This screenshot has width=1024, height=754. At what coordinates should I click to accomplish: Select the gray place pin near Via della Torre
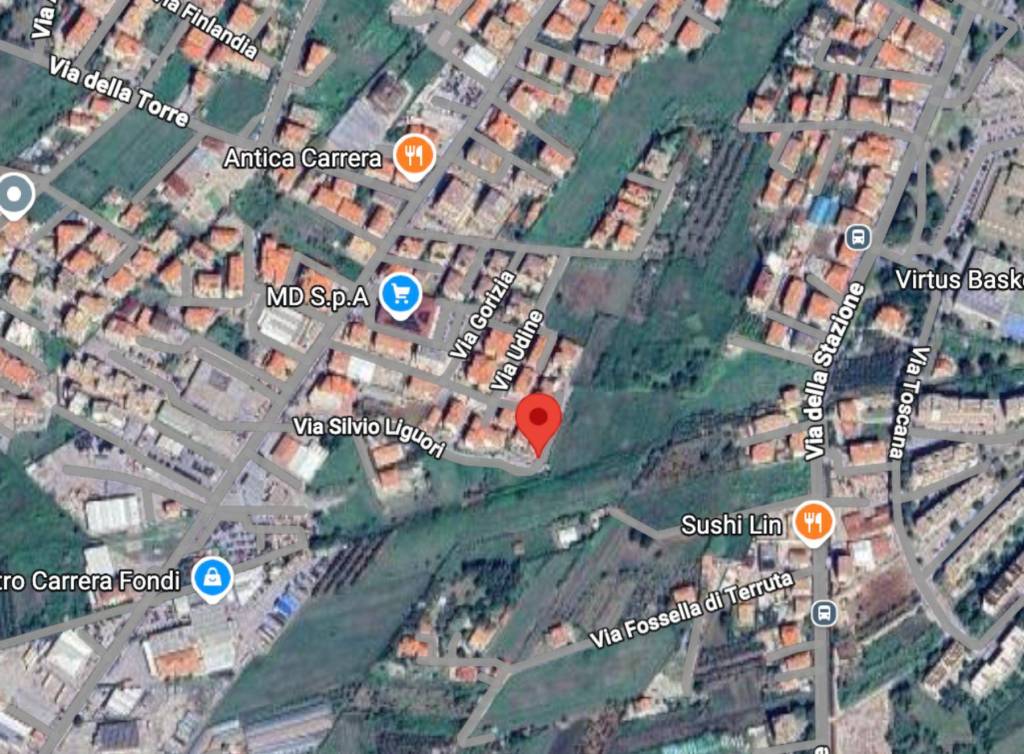point(14,194)
